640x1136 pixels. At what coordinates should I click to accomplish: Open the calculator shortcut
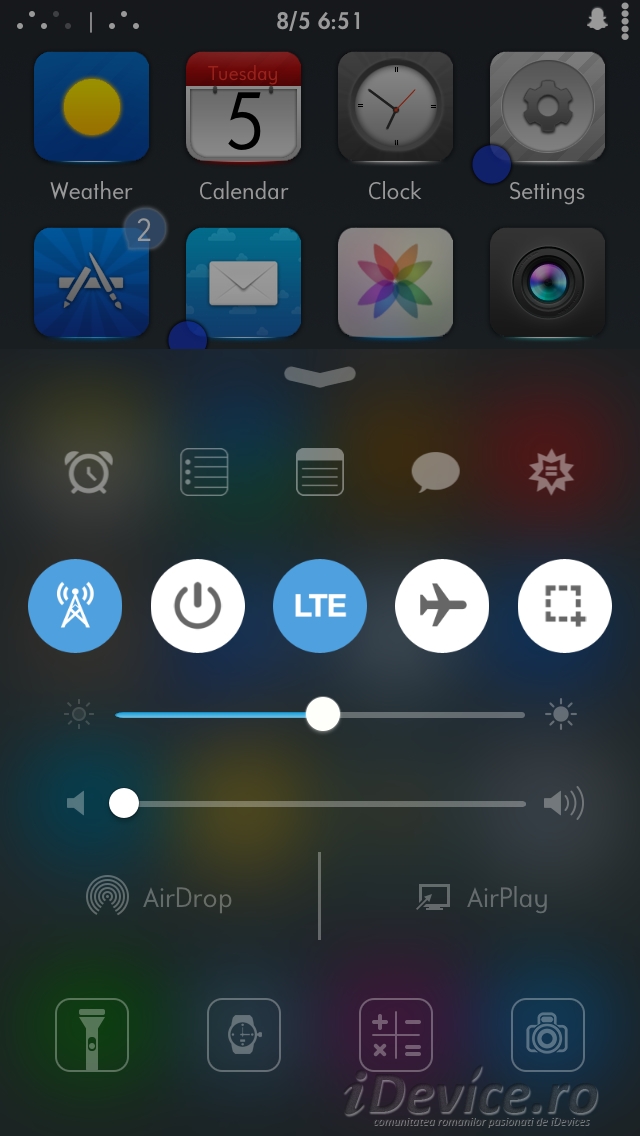click(x=396, y=1035)
